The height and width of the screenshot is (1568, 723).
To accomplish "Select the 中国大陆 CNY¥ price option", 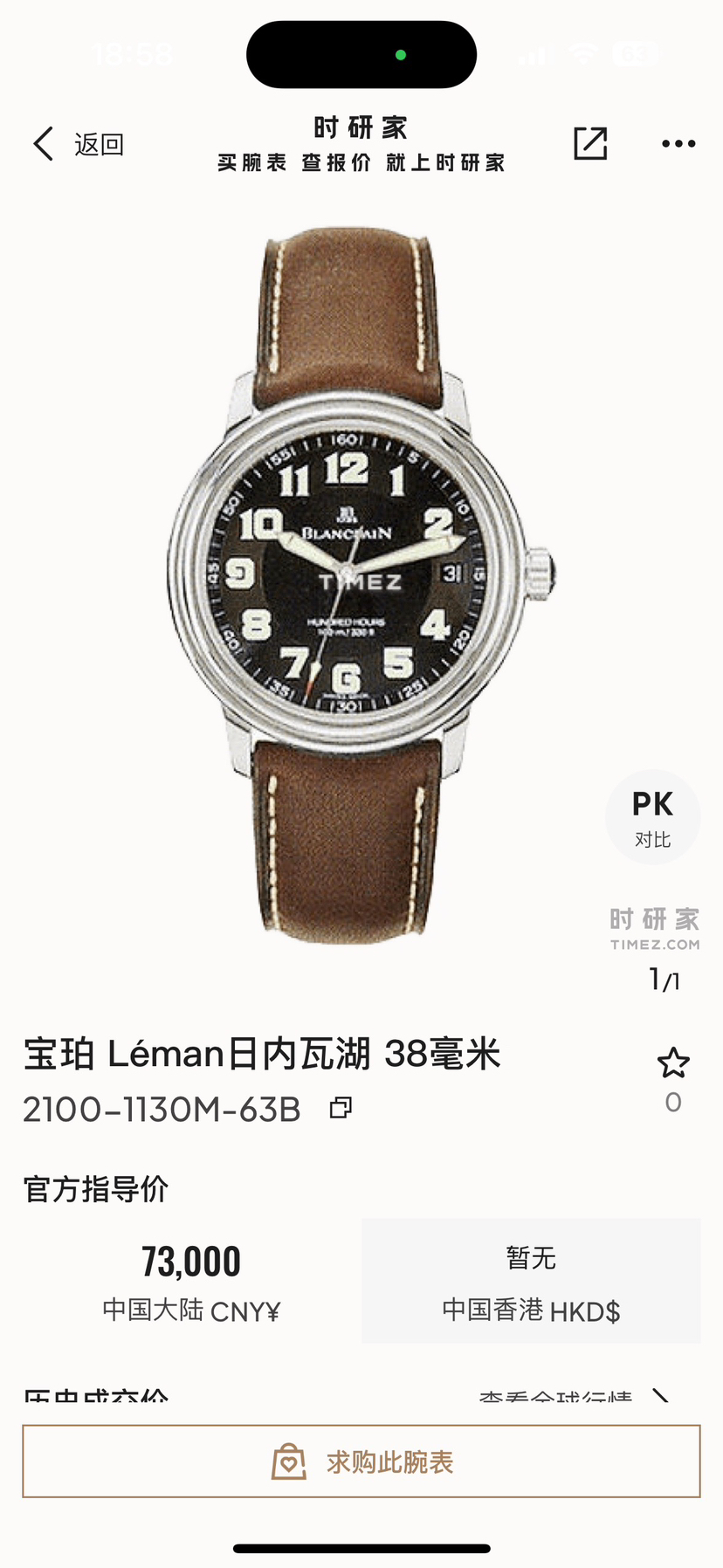I will click(191, 1281).
